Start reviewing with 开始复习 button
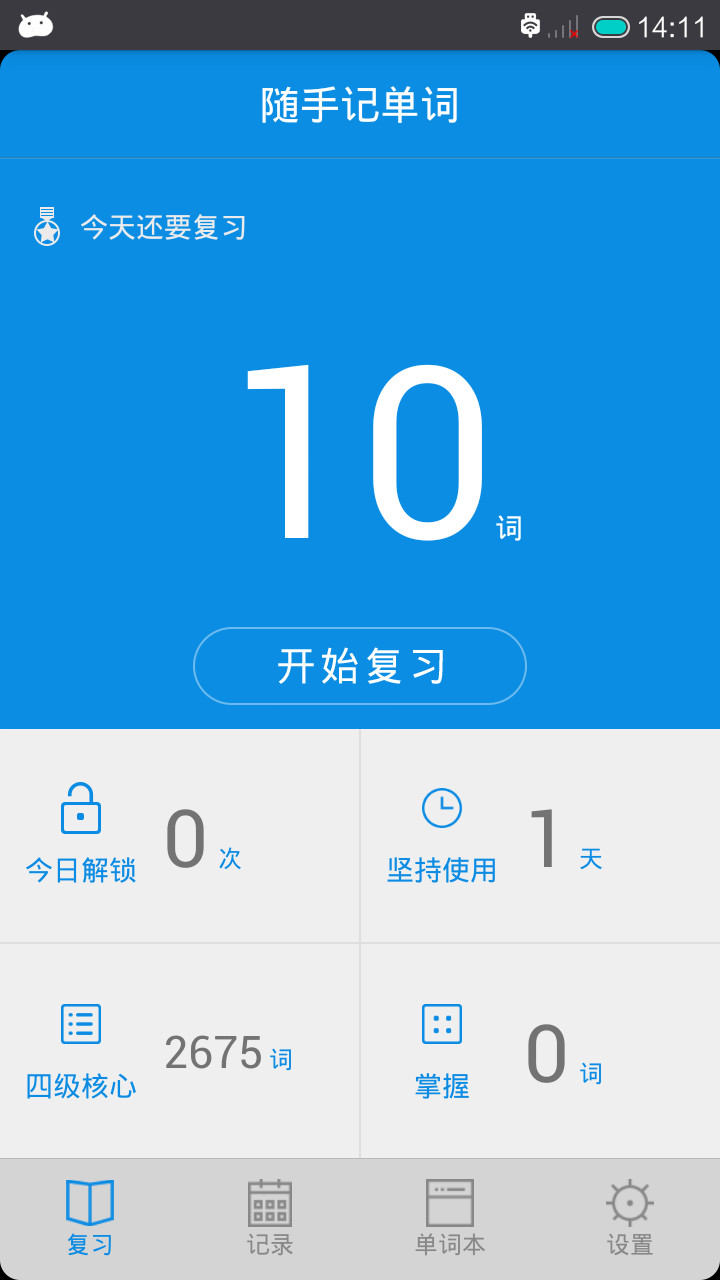The image size is (720, 1280). click(x=360, y=666)
